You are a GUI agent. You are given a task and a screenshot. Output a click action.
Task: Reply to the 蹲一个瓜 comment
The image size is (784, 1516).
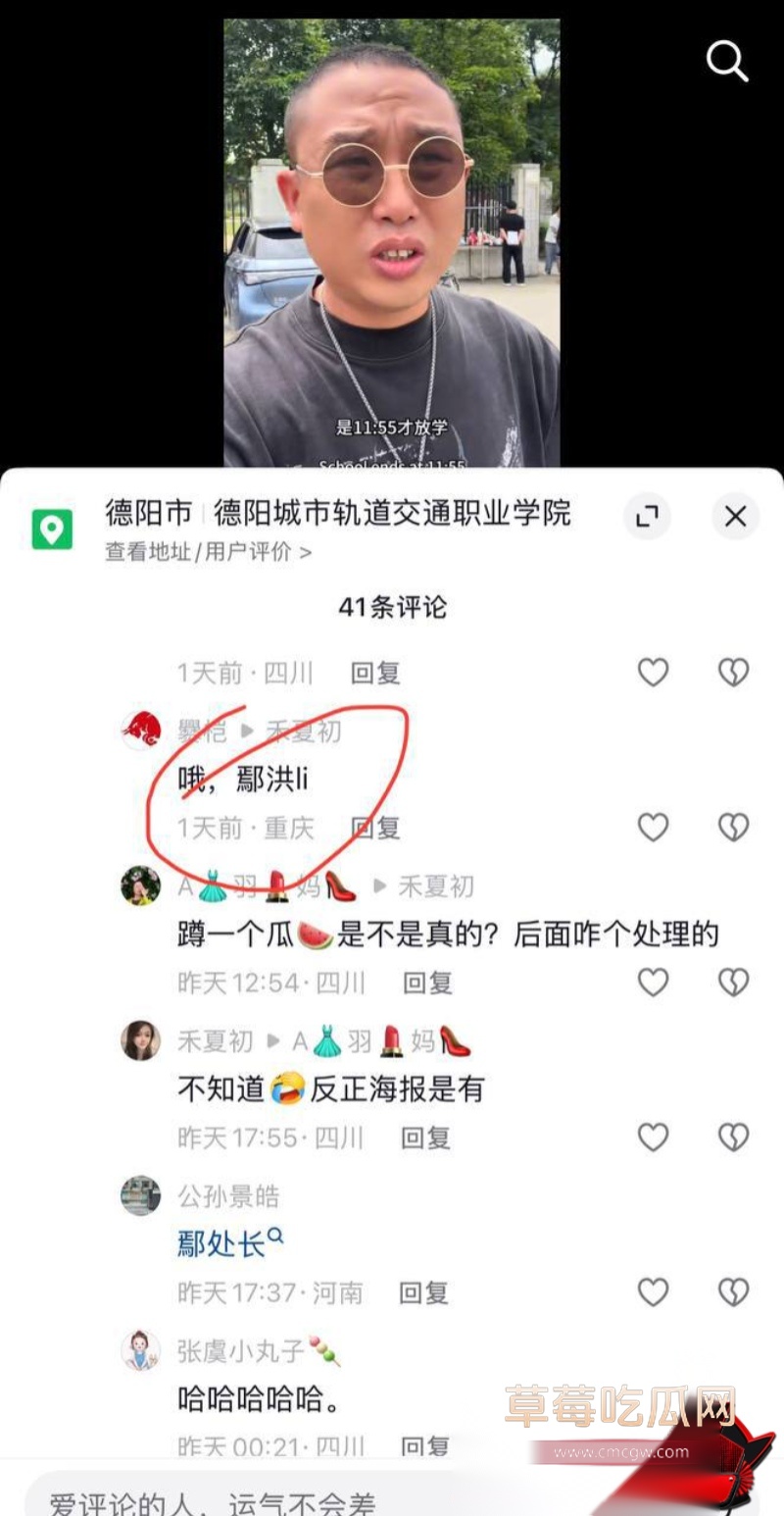click(x=427, y=983)
